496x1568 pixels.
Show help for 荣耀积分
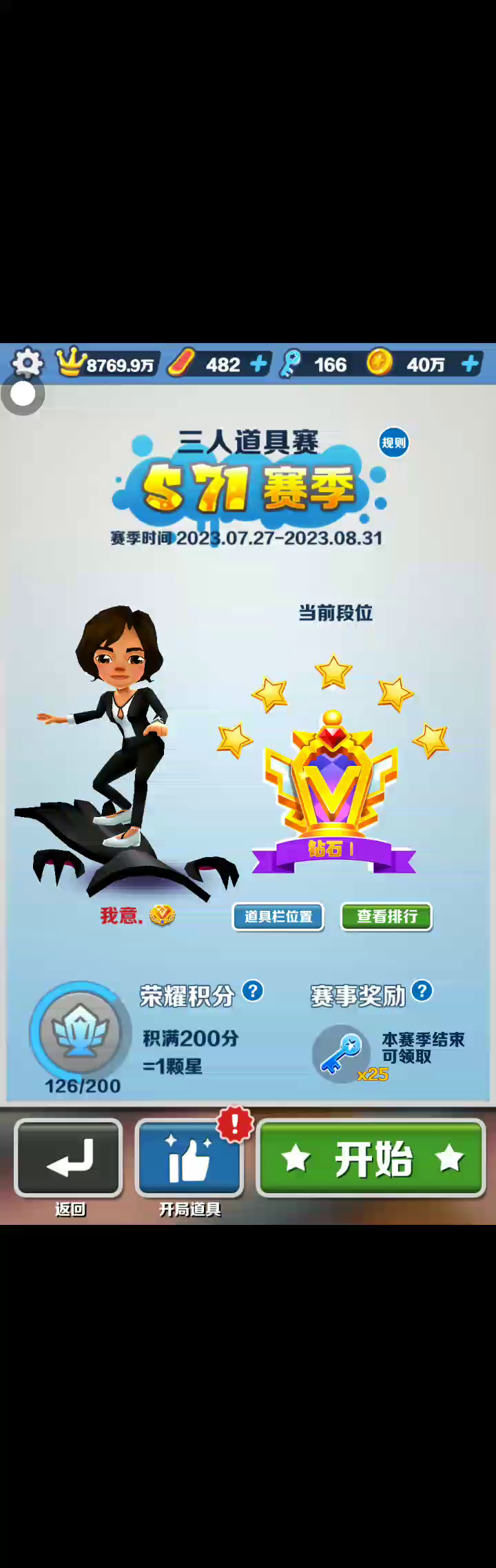[253, 991]
